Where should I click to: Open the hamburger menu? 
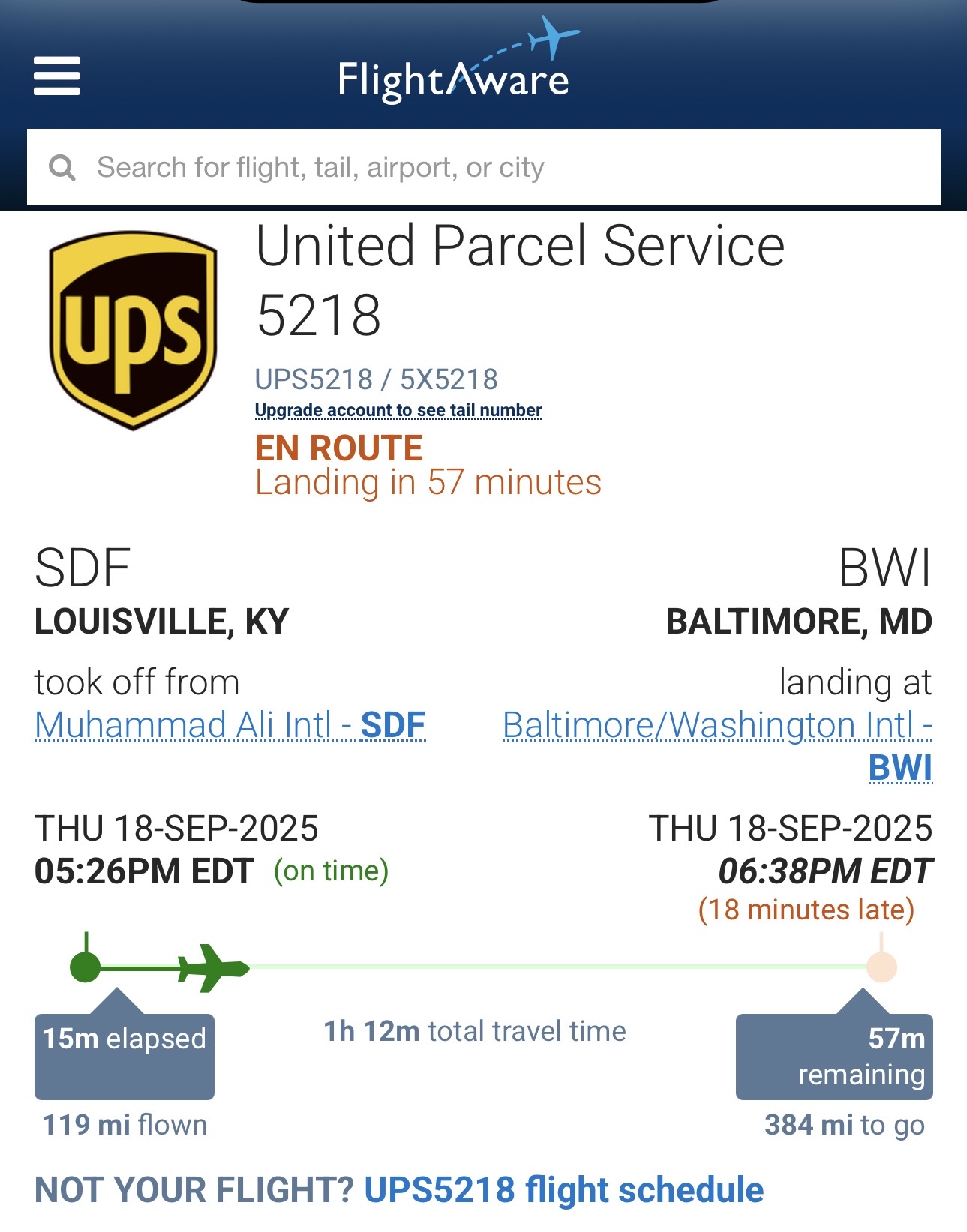click(x=57, y=76)
